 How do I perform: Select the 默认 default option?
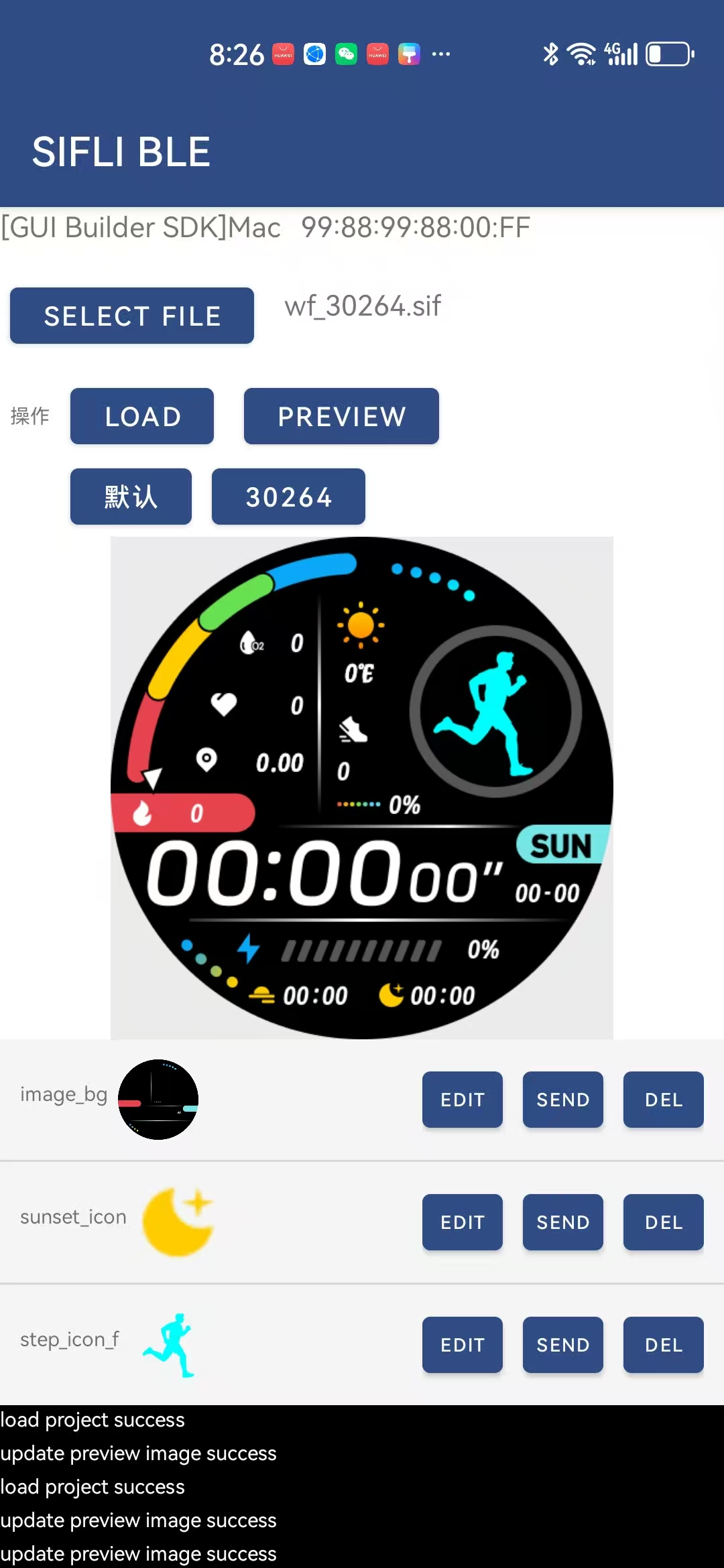[131, 497]
